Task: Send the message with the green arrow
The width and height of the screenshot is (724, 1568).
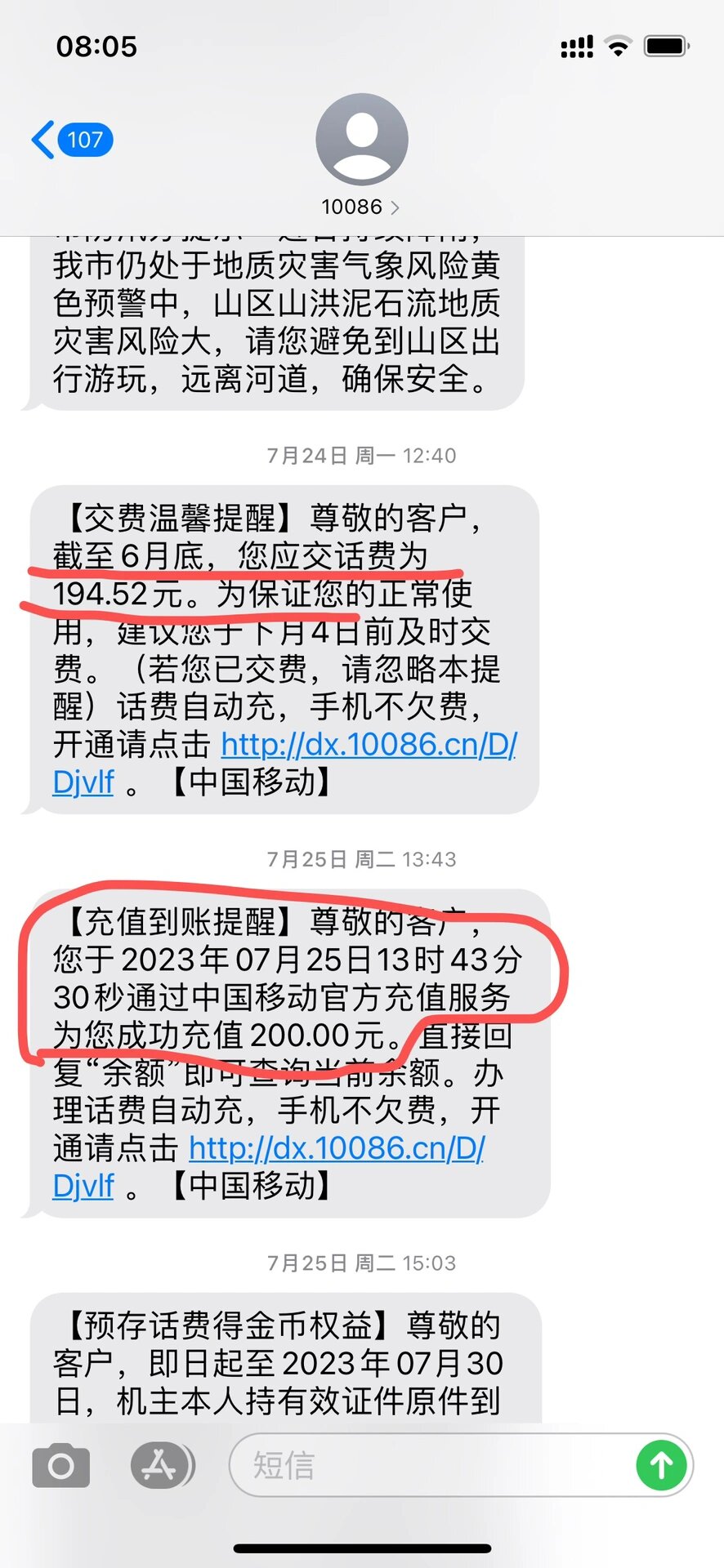Action: click(661, 1466)
